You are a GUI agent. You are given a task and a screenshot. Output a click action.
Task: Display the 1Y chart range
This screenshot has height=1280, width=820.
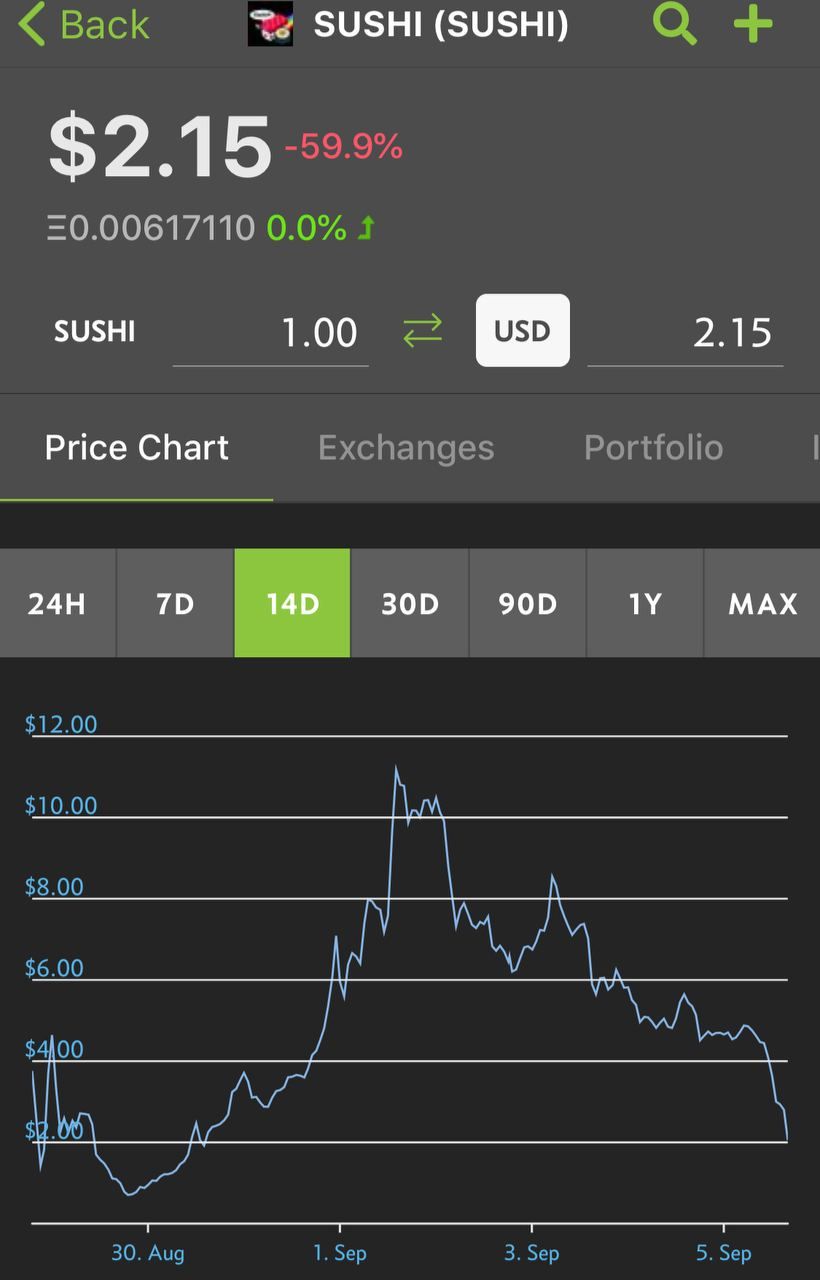(645, 603)
